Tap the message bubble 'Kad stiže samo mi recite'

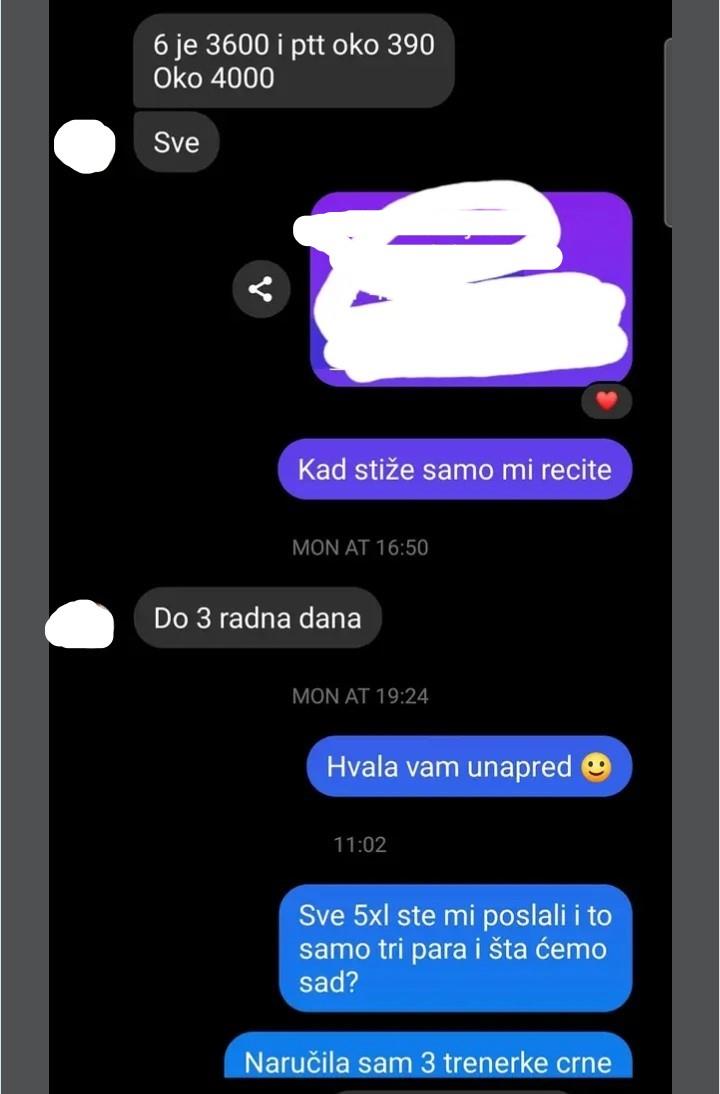[x=455, y=469]
